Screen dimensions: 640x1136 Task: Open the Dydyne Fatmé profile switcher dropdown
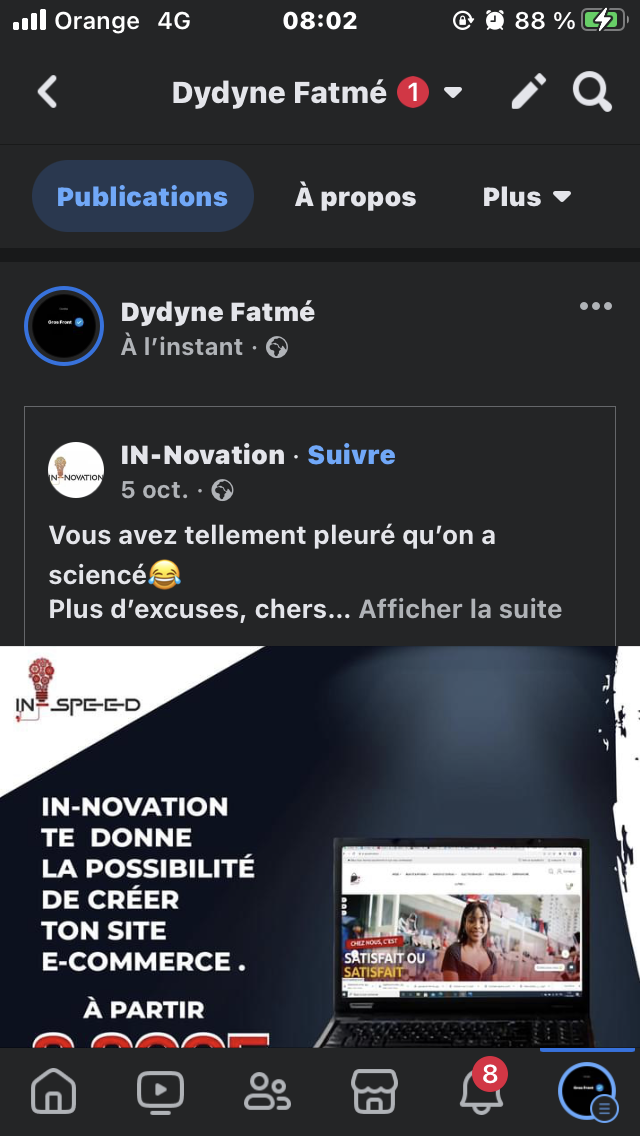pyautogui.click(x=452, y=93)
